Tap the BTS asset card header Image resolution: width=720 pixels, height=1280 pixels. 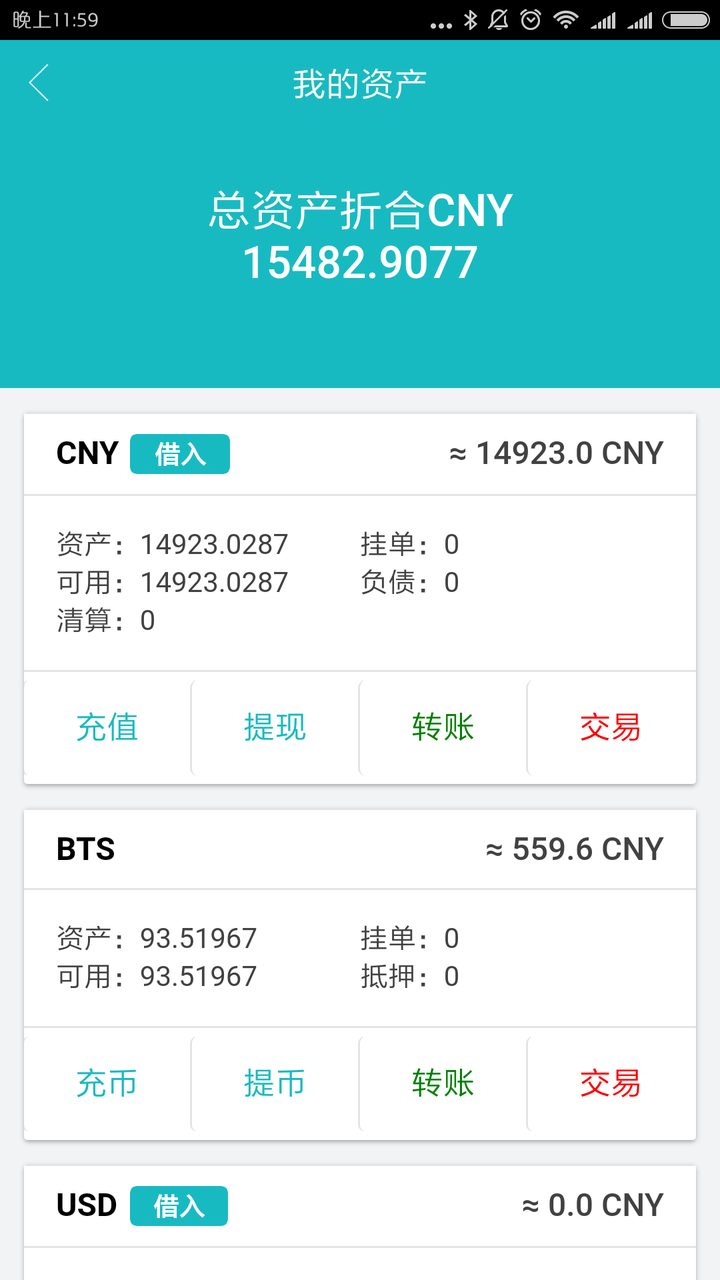(x=360, y=848)
